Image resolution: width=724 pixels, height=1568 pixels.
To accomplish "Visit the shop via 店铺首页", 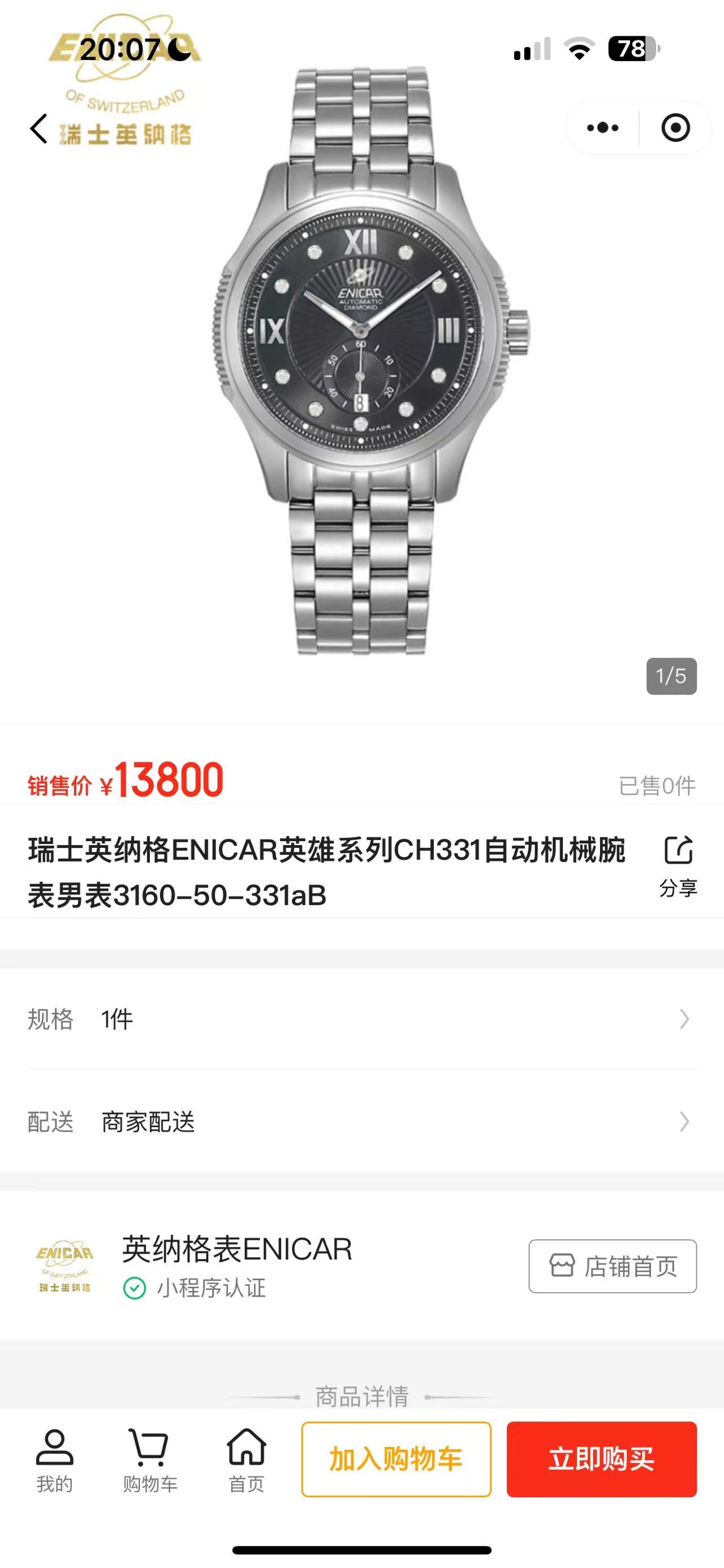I will point(612,1266).
